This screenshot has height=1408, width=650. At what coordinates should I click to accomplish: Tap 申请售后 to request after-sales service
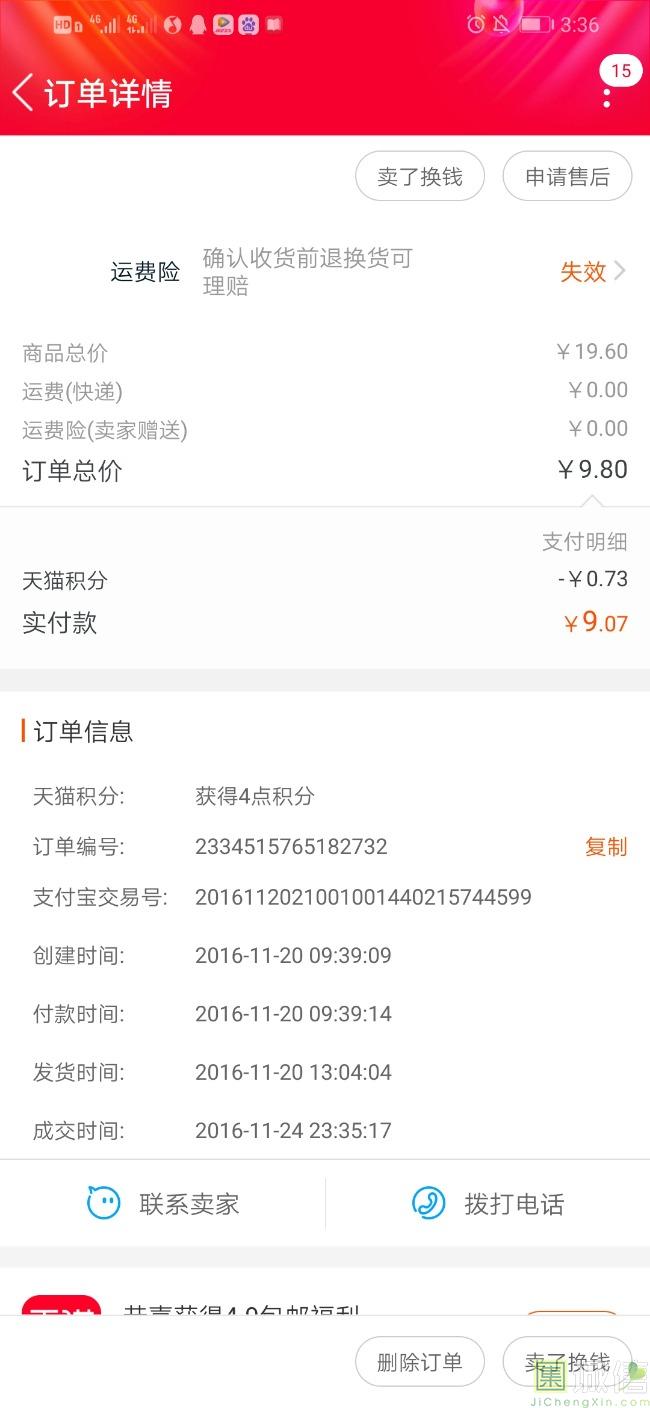click(x=567, y=177)
